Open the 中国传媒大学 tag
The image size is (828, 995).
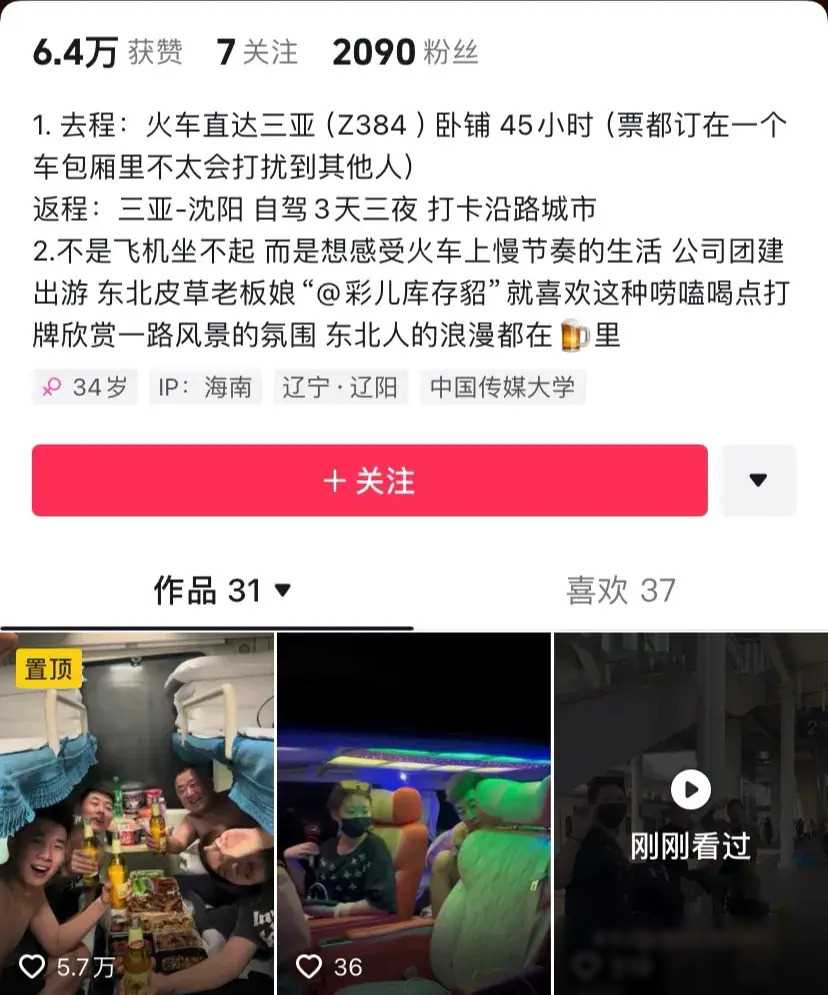(x=503, y=388)
